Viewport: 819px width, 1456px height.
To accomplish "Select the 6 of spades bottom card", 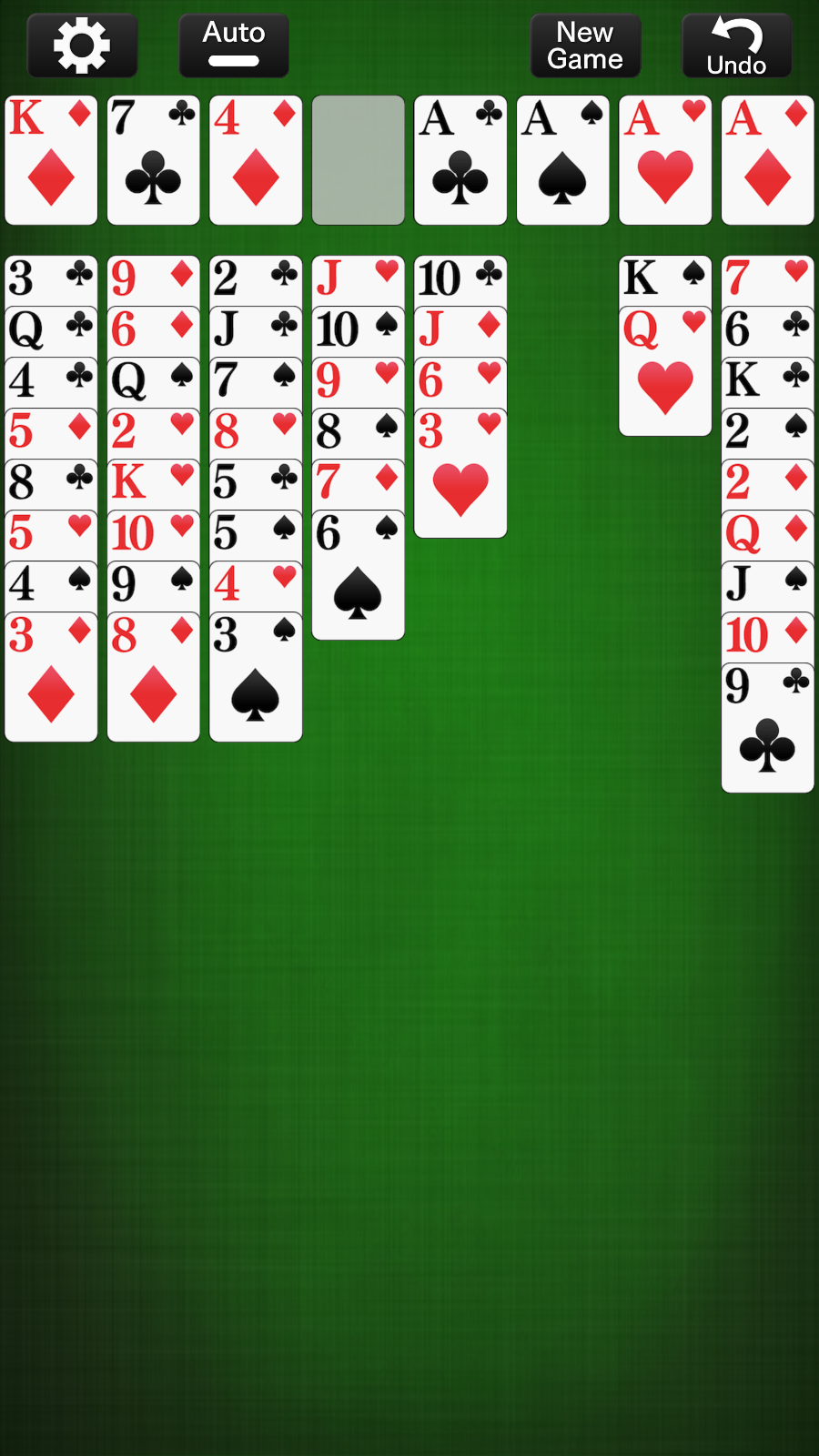I will (x=359, y=575).
